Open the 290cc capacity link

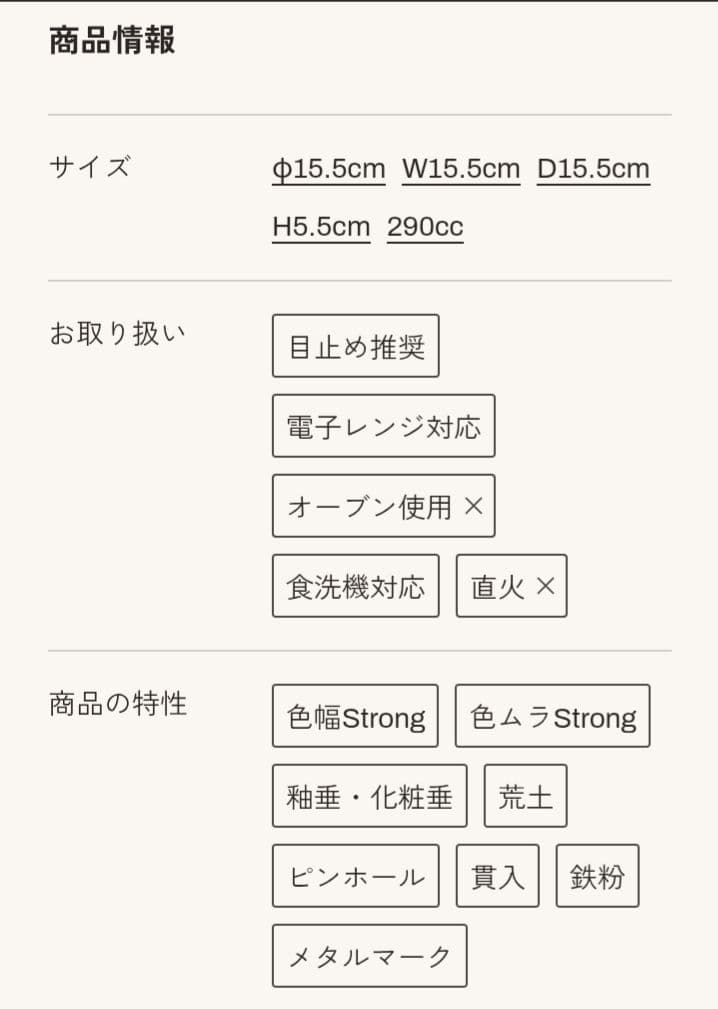[425, 227]
